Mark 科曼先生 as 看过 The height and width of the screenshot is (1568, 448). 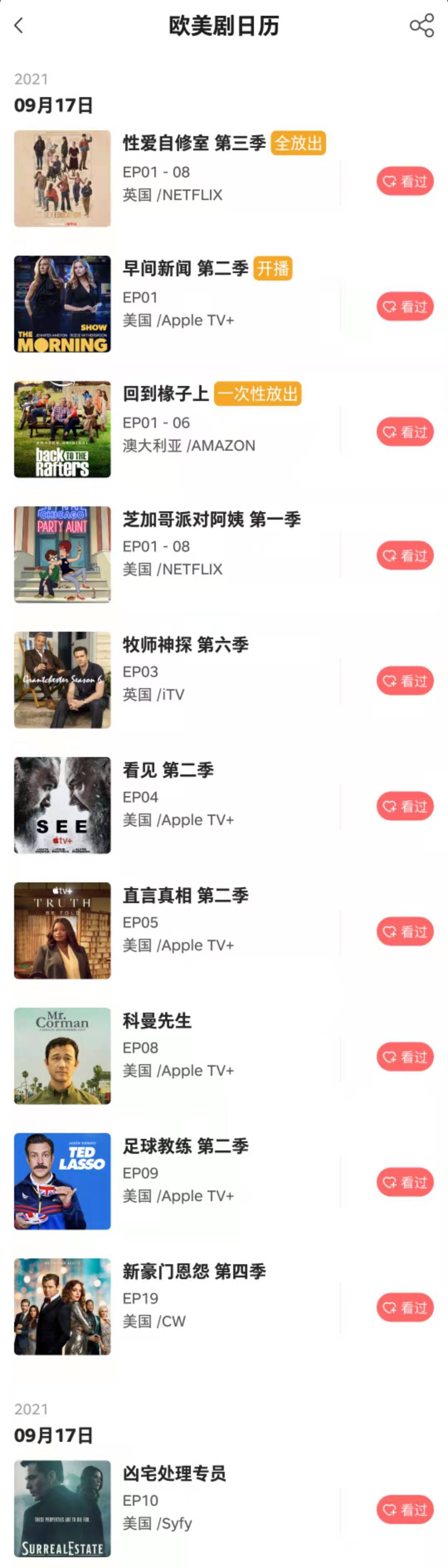click(405, 1057)
